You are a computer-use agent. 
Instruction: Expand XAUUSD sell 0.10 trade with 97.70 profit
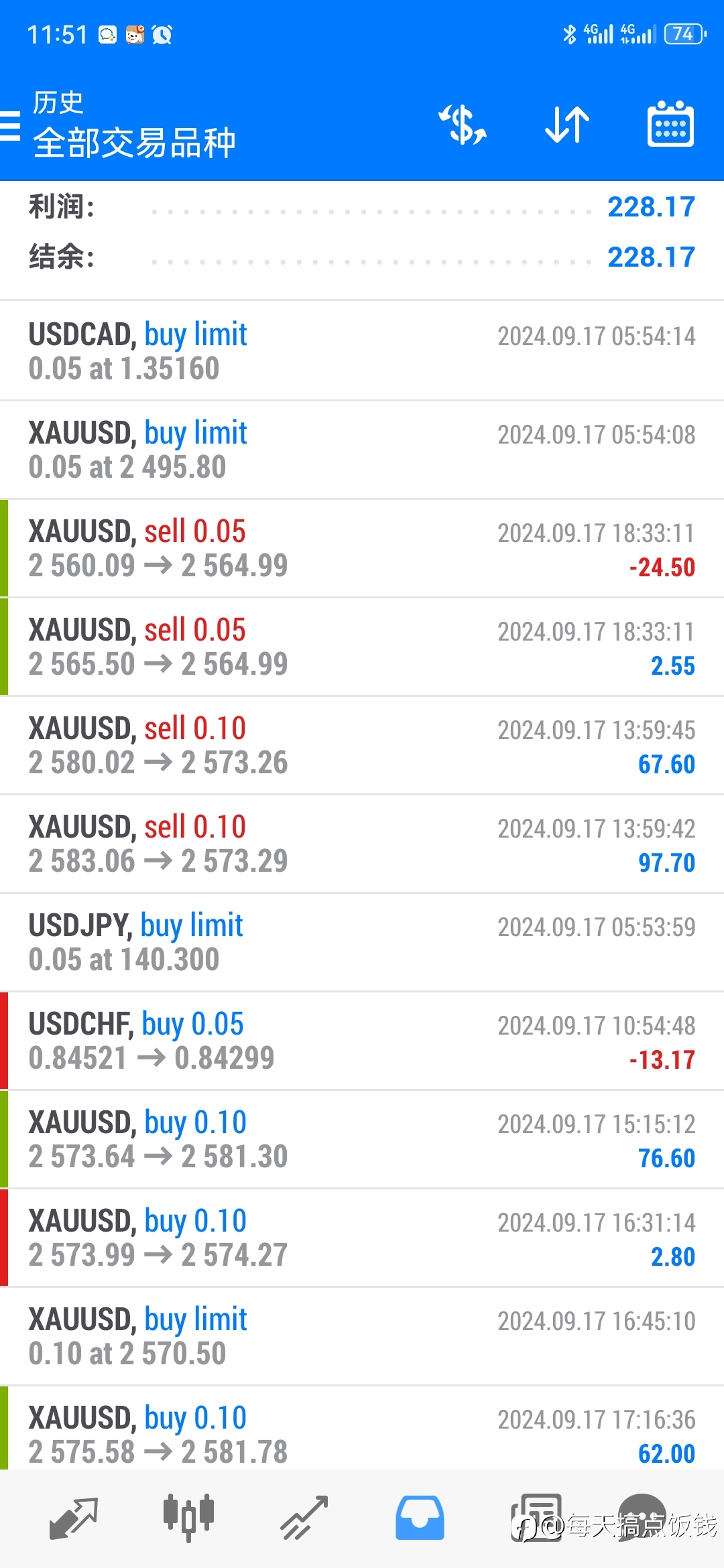coord(362,844)
